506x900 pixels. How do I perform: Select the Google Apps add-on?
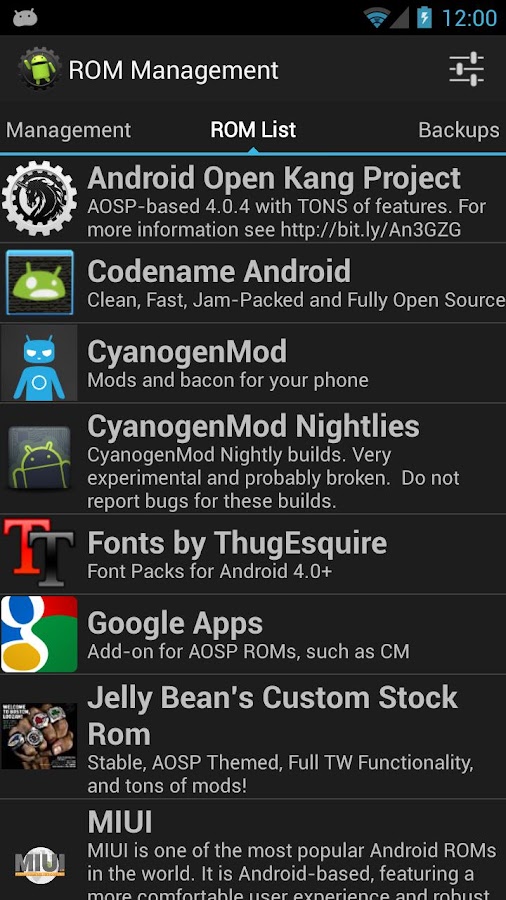[x=253, y=634]
